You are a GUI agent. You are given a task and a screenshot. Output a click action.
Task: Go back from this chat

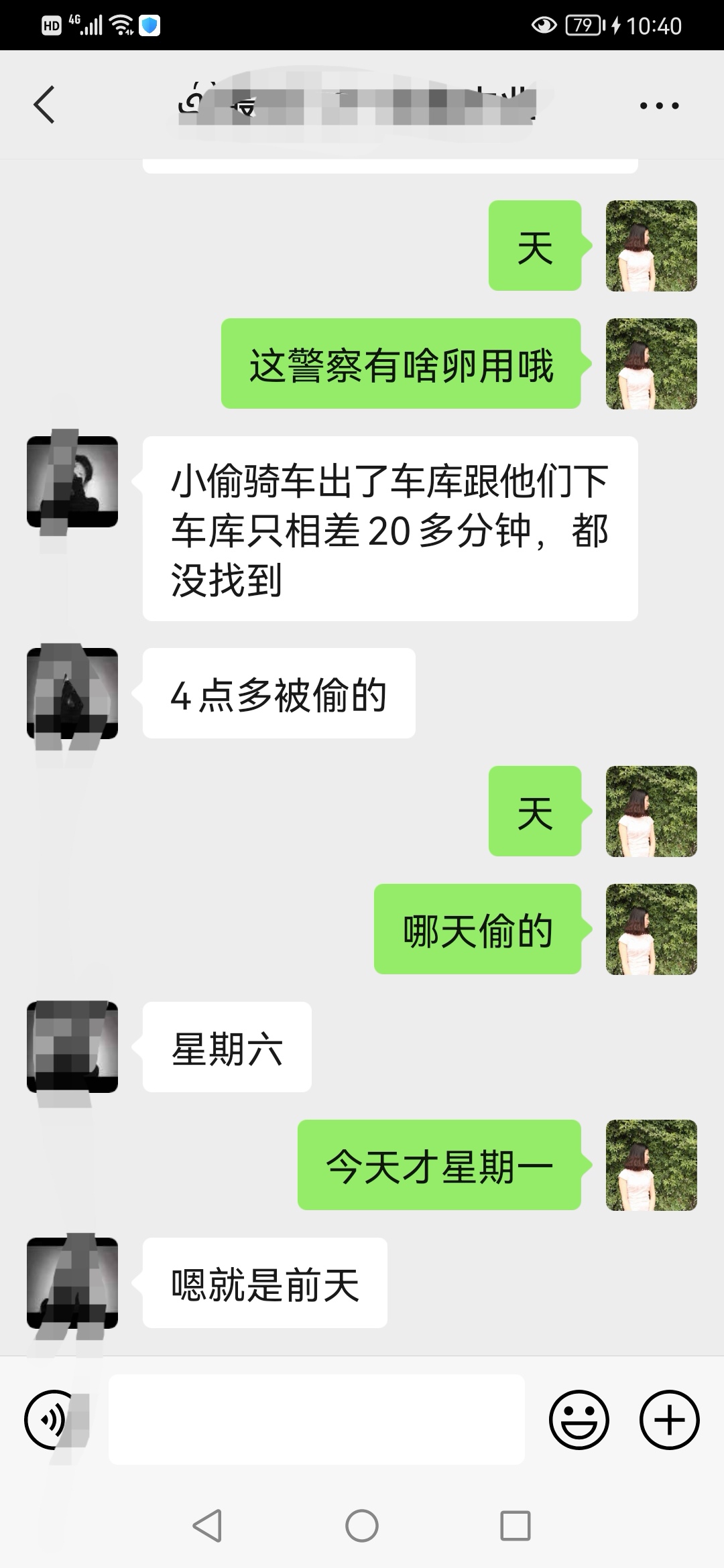(x=44, y=105)
